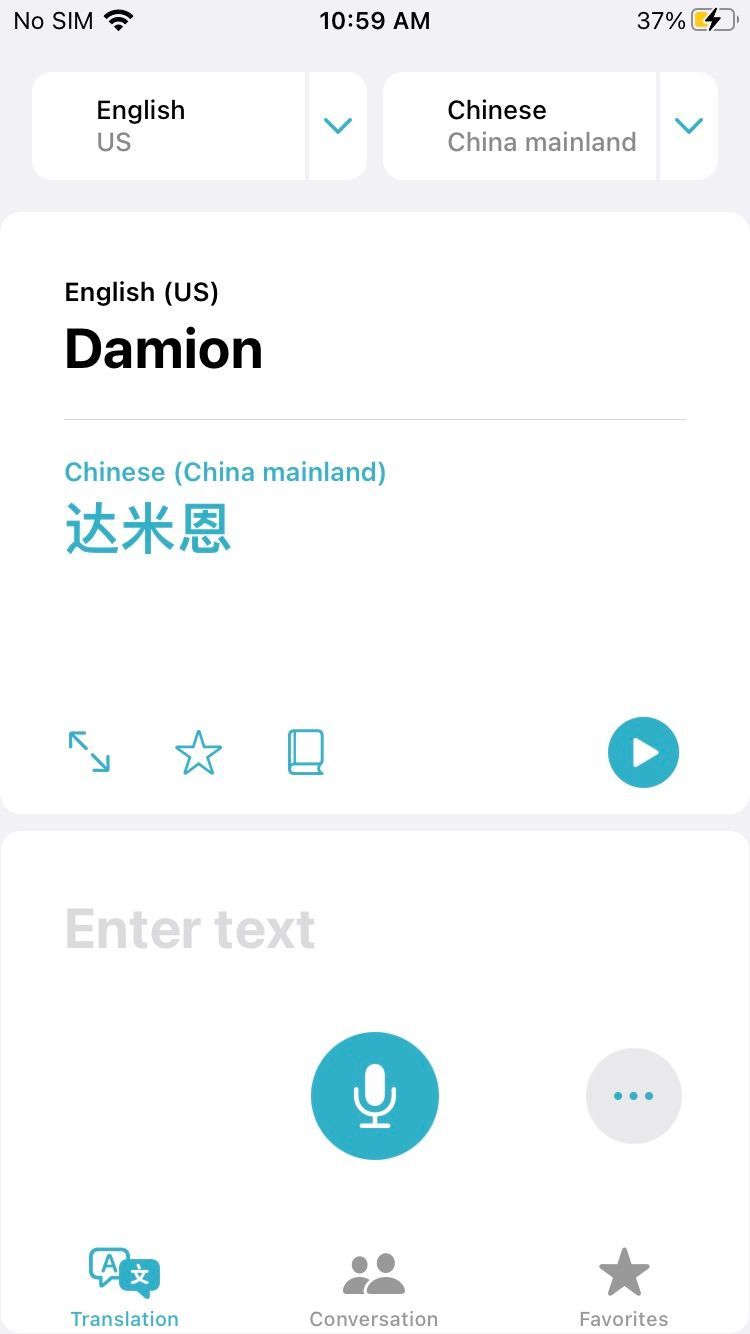Select English US as source language
The image size is (750, 1334).
pos(168,126)
